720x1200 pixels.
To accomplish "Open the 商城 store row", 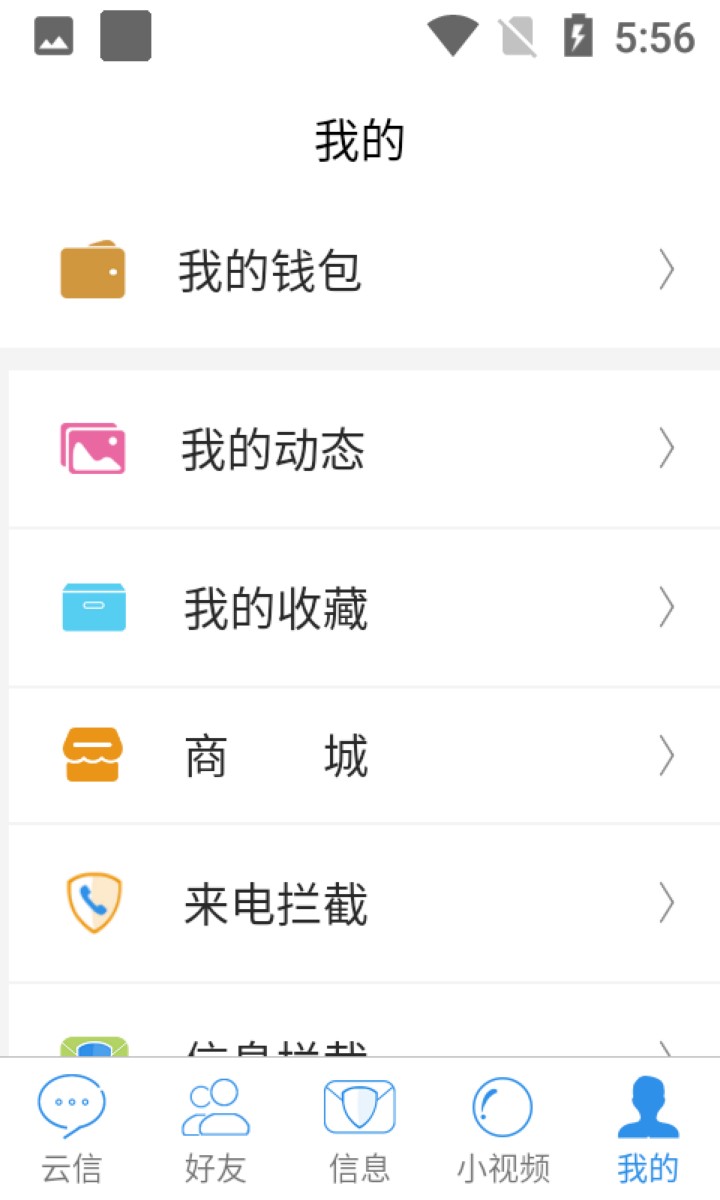I will point(360,756).
